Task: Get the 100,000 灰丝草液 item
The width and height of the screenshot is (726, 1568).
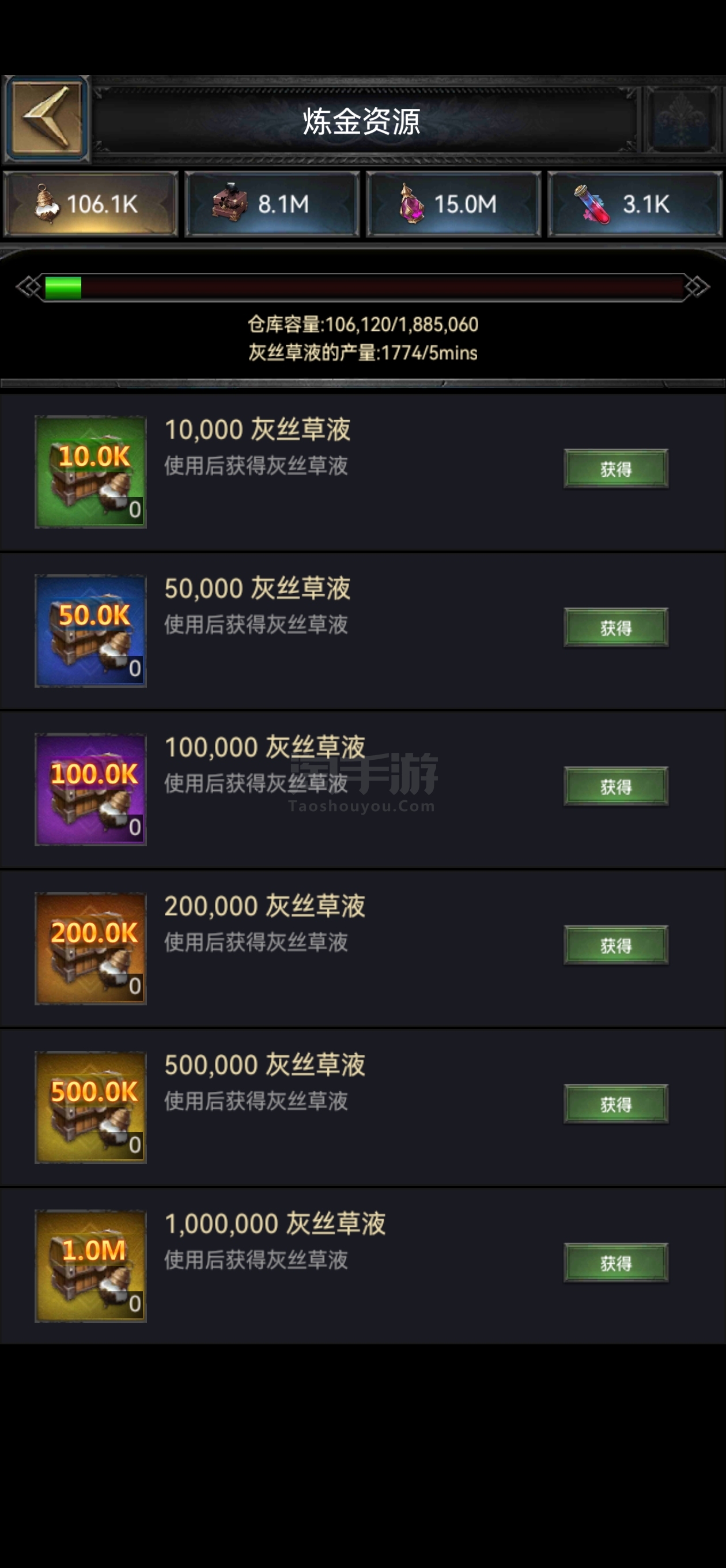Action: [616, 786]
